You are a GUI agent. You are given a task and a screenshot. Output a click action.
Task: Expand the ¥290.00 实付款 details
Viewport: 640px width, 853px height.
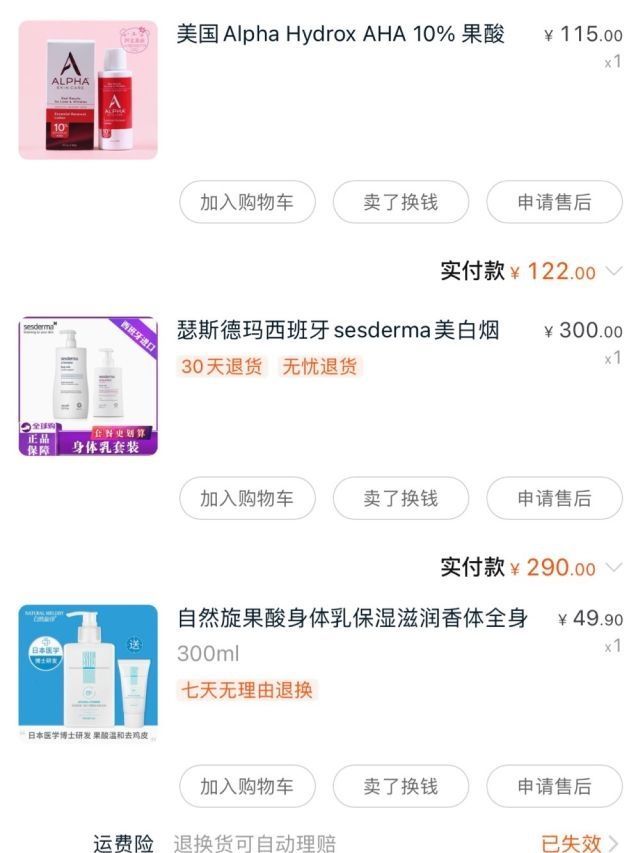point(614,568)
